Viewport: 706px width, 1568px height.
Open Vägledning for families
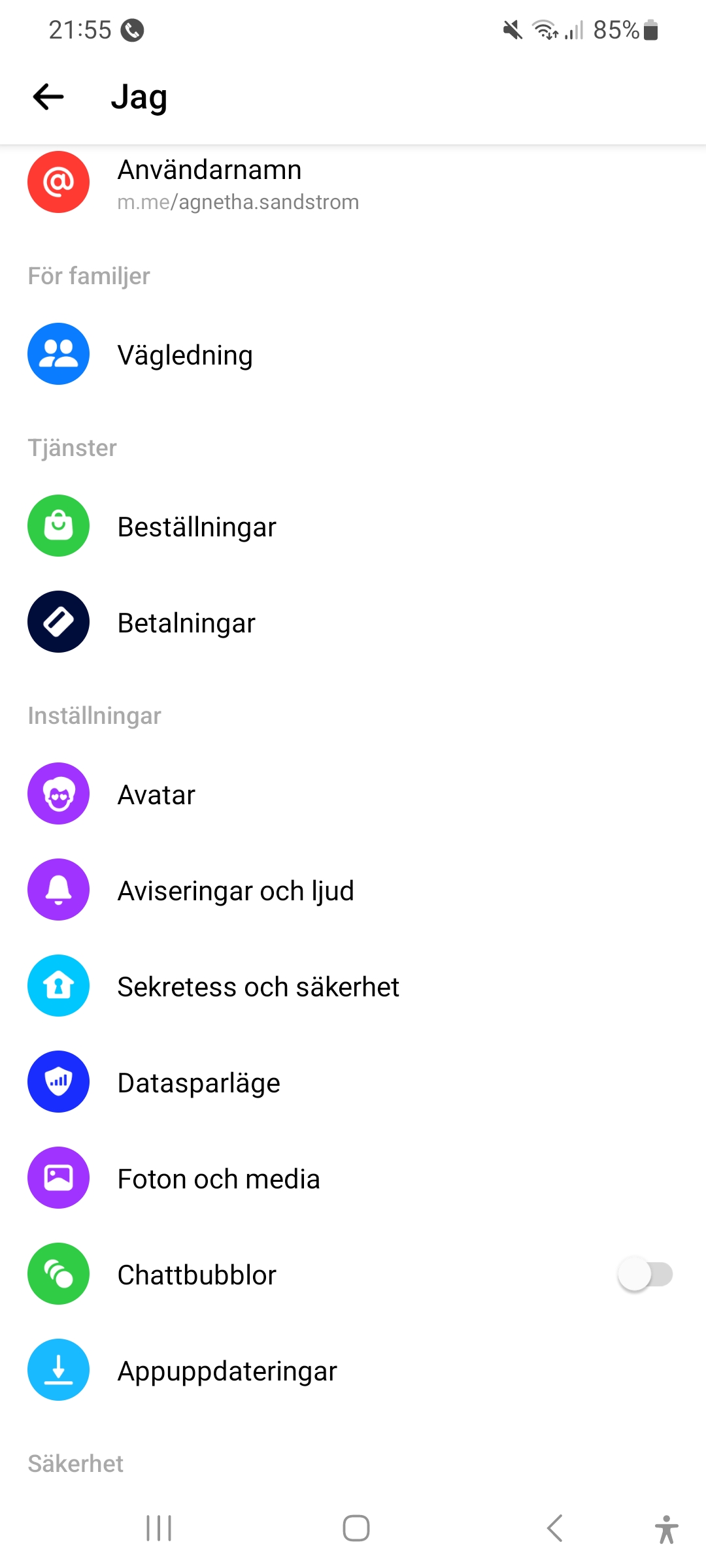185,355
